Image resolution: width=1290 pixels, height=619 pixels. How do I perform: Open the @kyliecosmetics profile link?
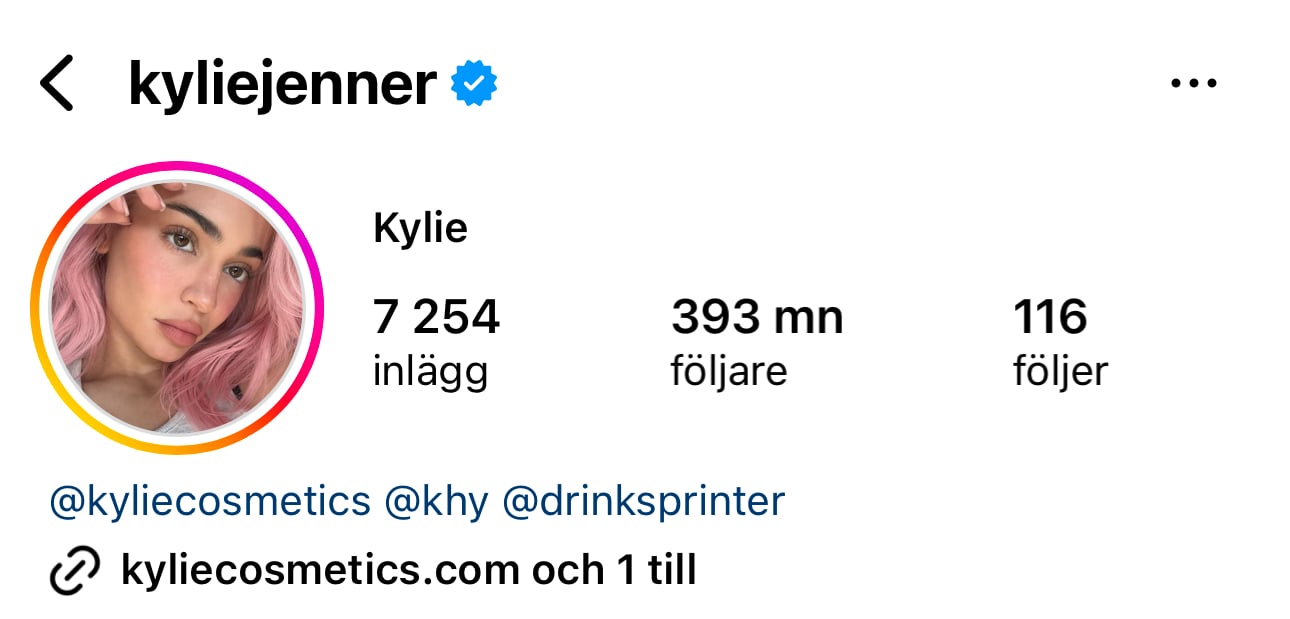(x=210, y=501)
